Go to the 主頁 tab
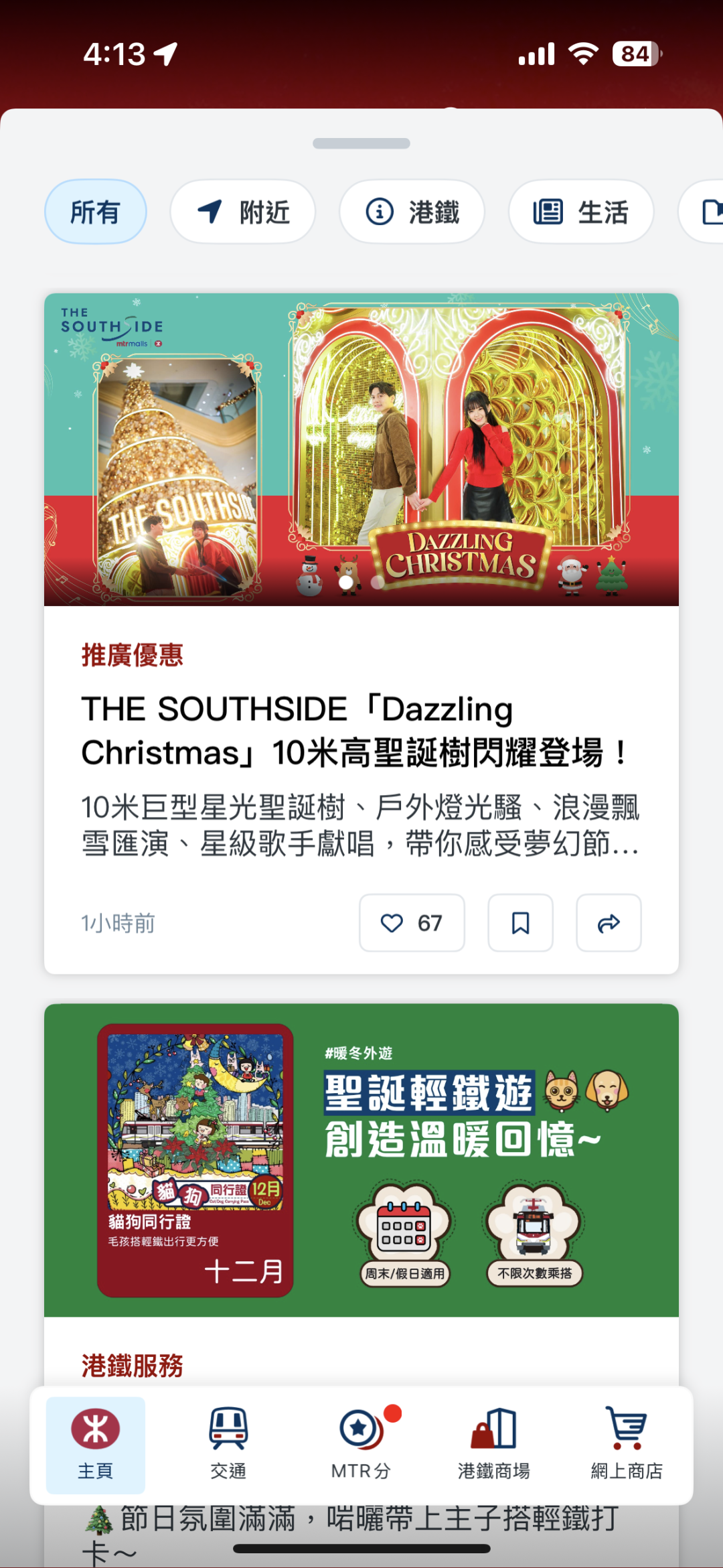The height and width of the screenshot is (1568, 723). [96, 1444]
